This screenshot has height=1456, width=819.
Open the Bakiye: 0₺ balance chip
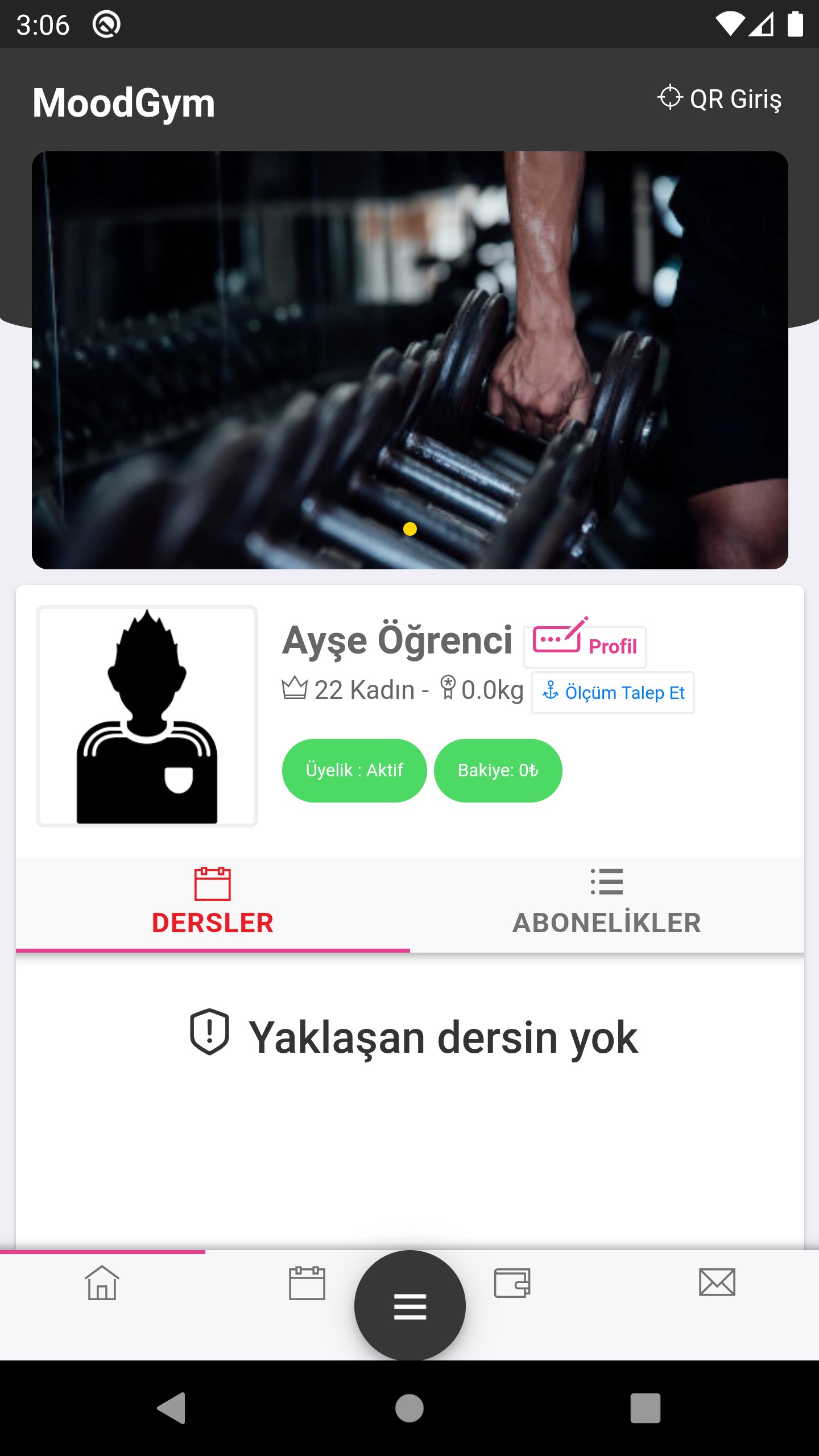click(498, 770)
